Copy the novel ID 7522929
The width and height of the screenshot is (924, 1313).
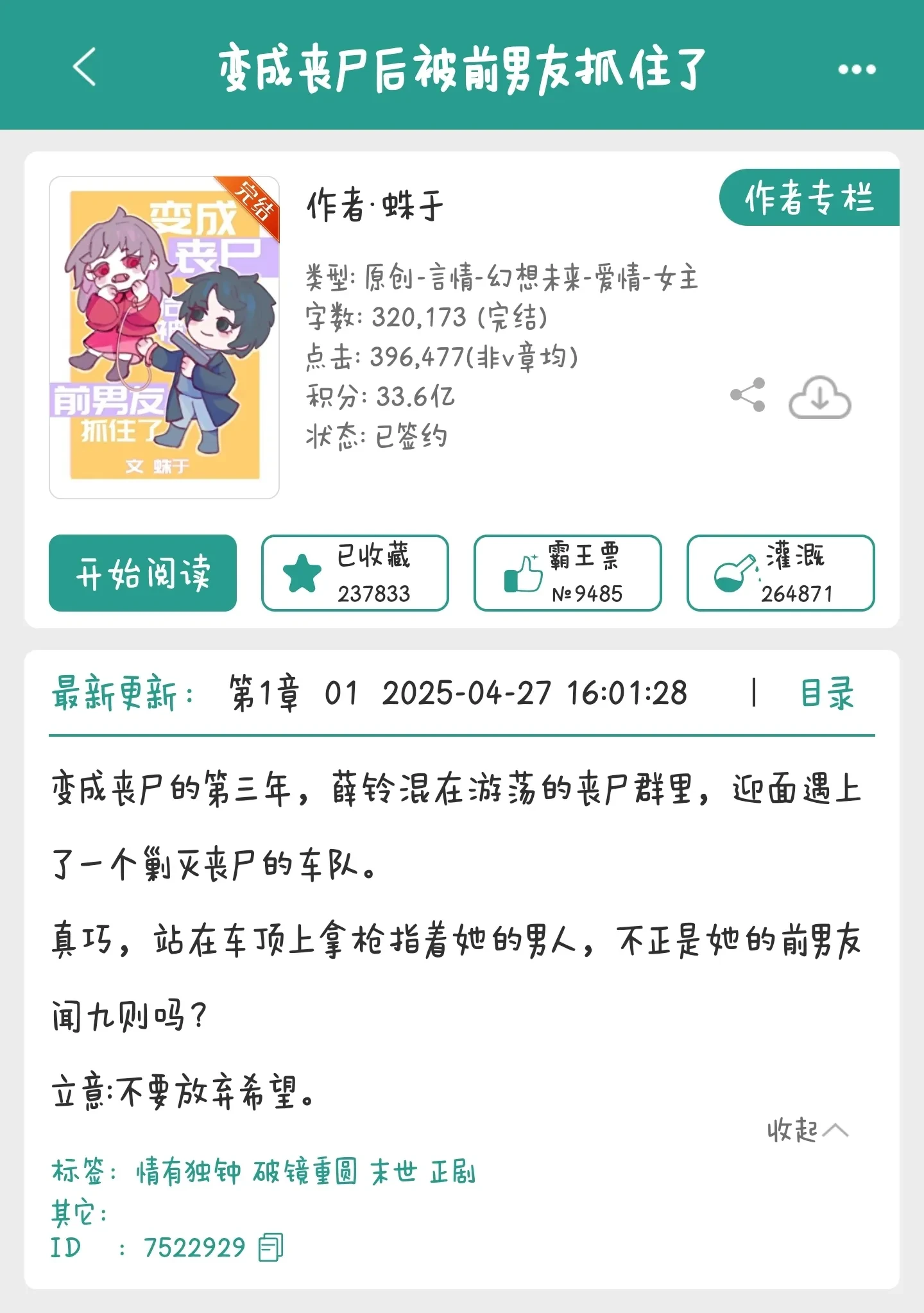pos(270,1248)
